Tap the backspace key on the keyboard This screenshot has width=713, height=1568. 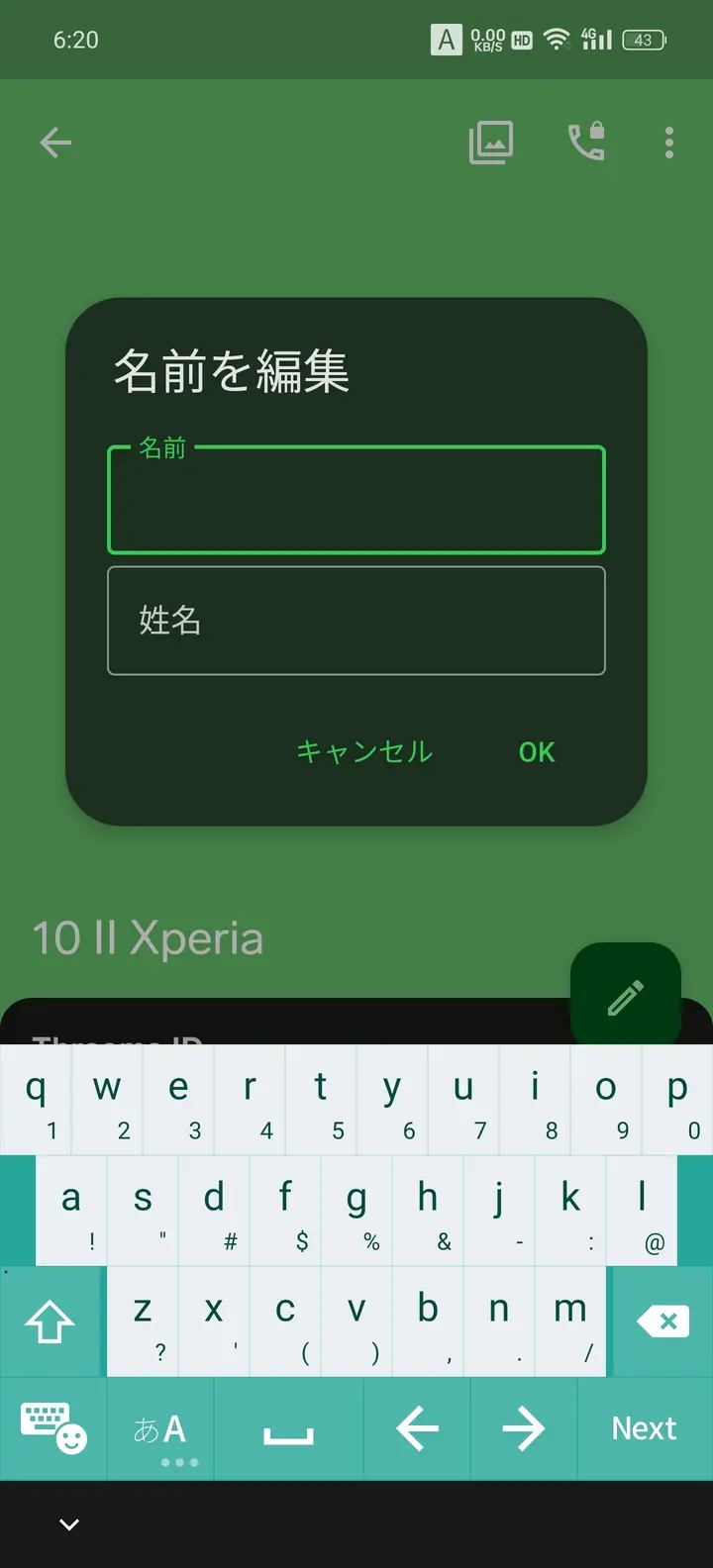click(662, 1321)
